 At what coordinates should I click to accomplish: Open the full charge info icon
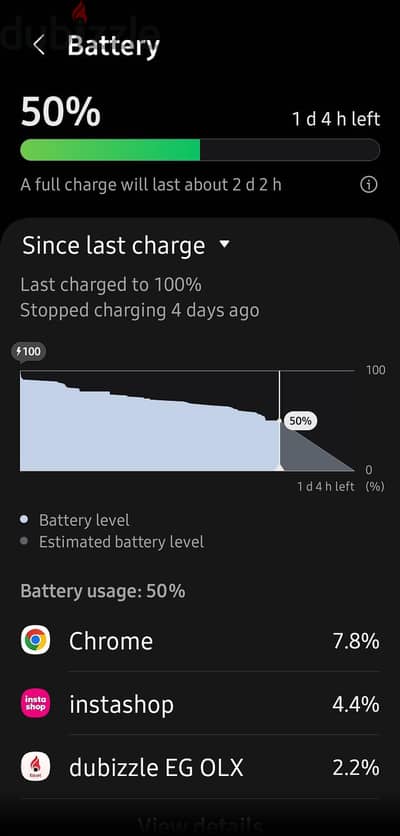click(x=369, y=185)
